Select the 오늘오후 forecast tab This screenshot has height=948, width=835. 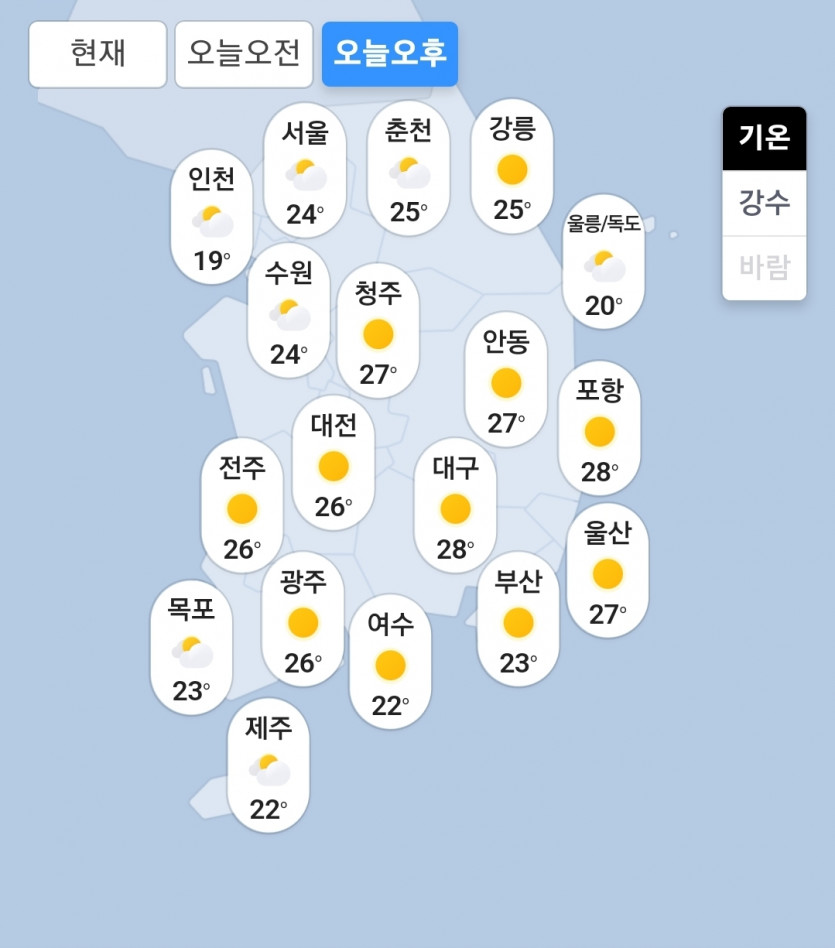pos(390,54)
